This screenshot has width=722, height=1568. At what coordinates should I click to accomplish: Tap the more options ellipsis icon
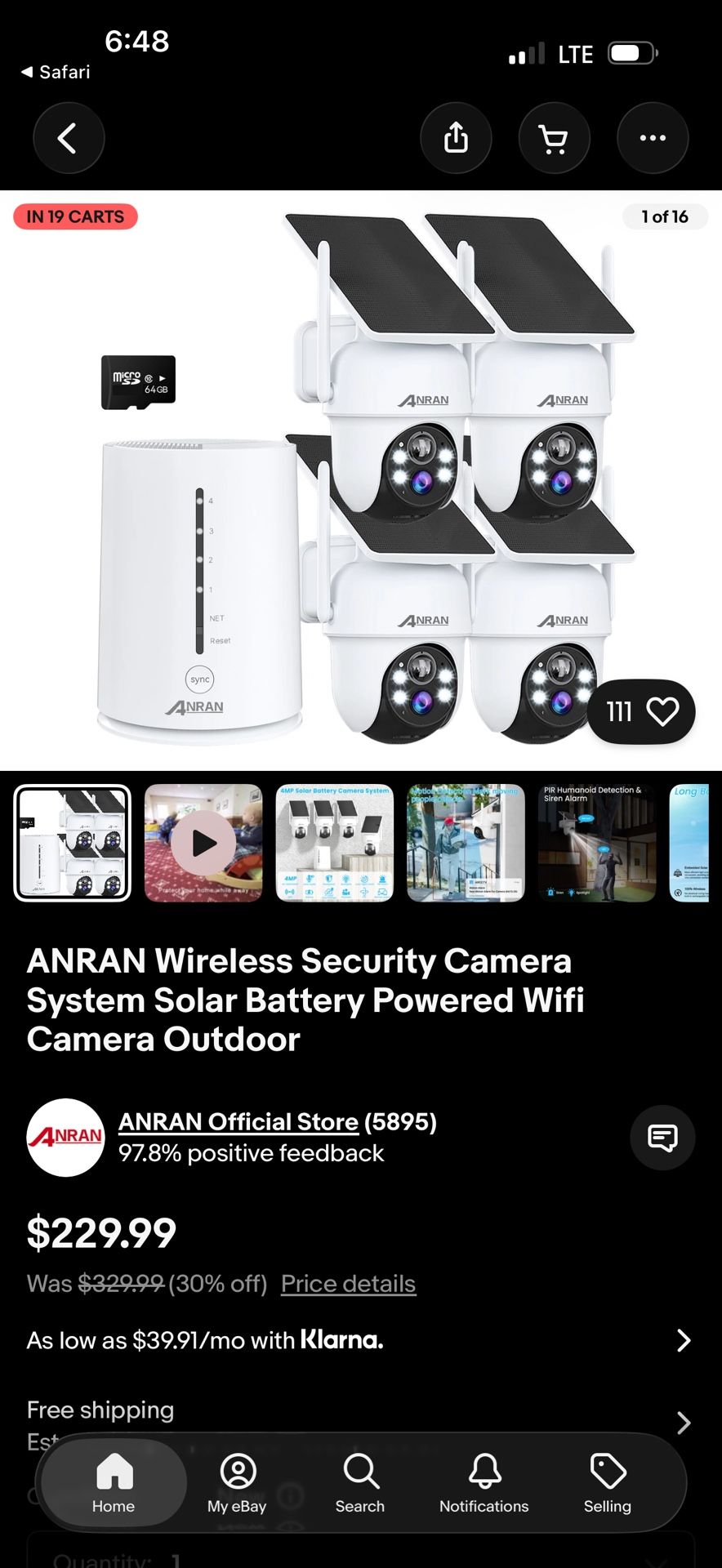[x=653, y=138]
